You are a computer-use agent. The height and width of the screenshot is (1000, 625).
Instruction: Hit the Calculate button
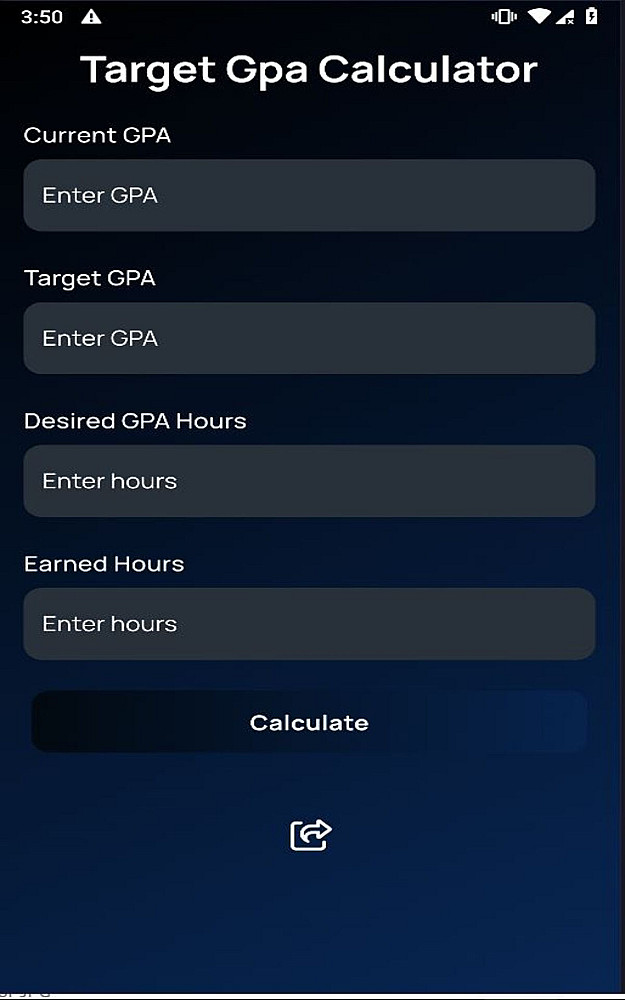(x=309, y=722)
